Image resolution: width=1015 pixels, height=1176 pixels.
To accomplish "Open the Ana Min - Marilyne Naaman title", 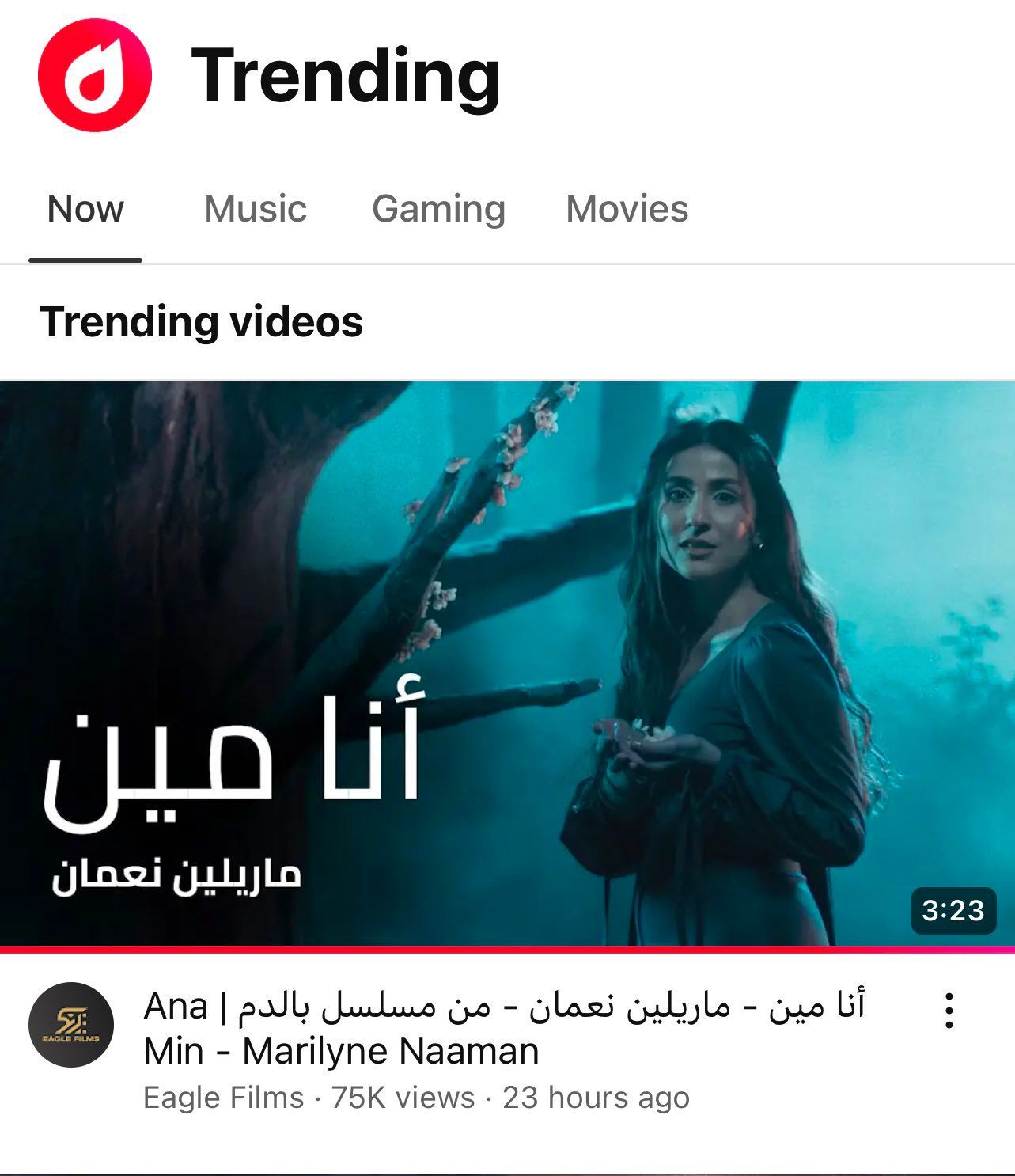I will click(503, 1028).
